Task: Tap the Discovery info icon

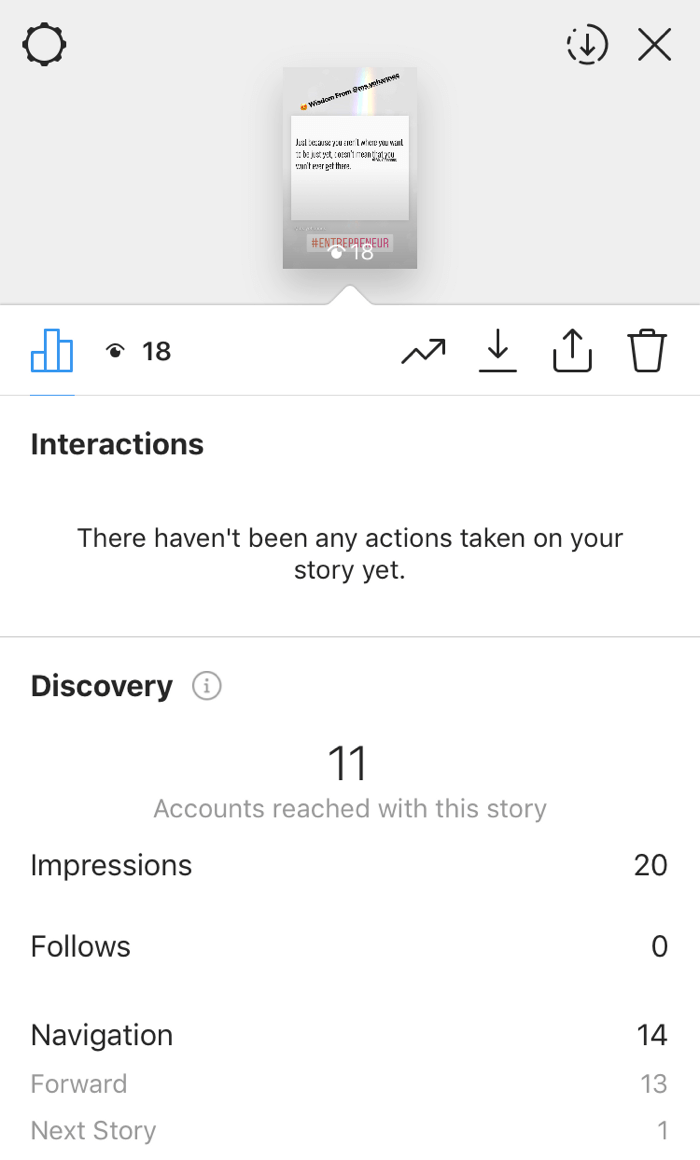Action: 207,686
